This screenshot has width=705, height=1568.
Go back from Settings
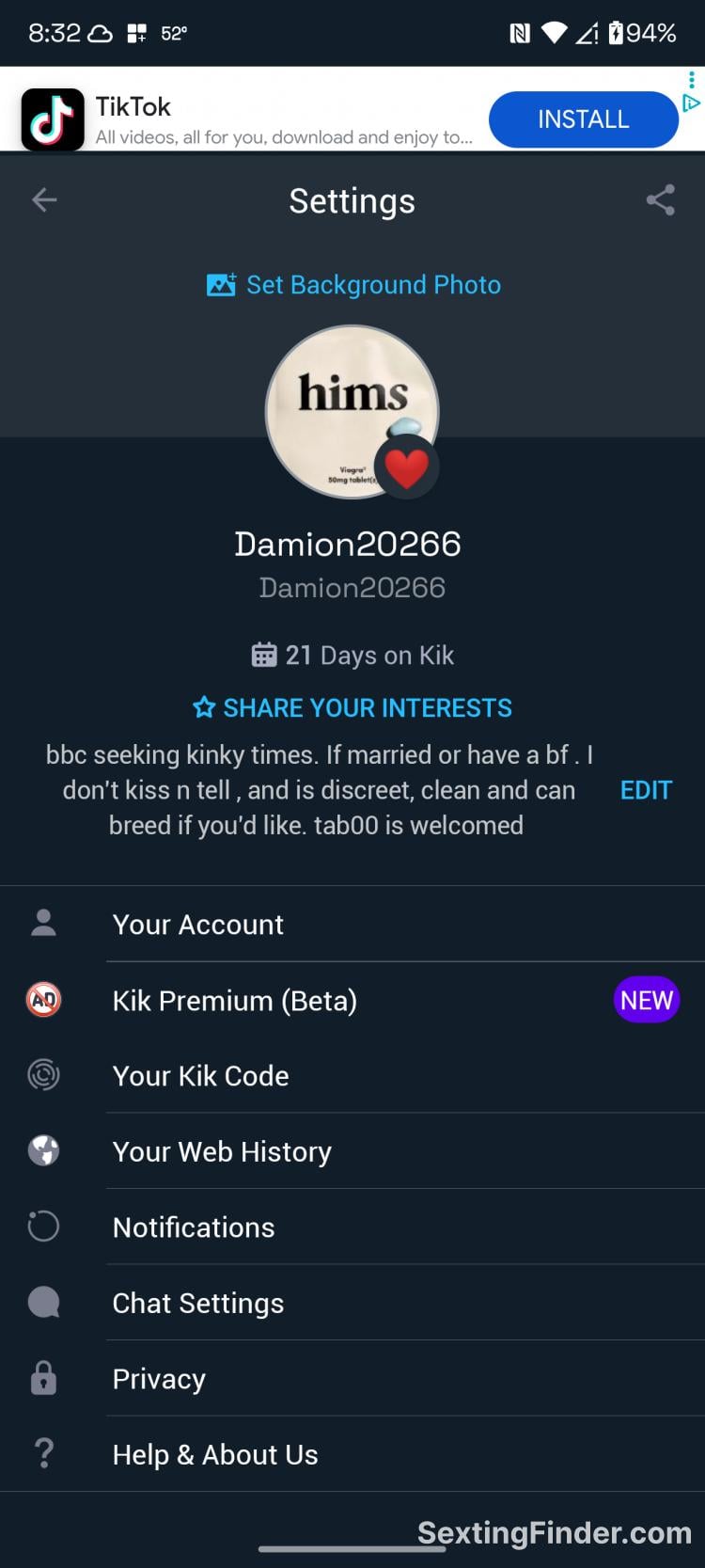click(44, 199)
